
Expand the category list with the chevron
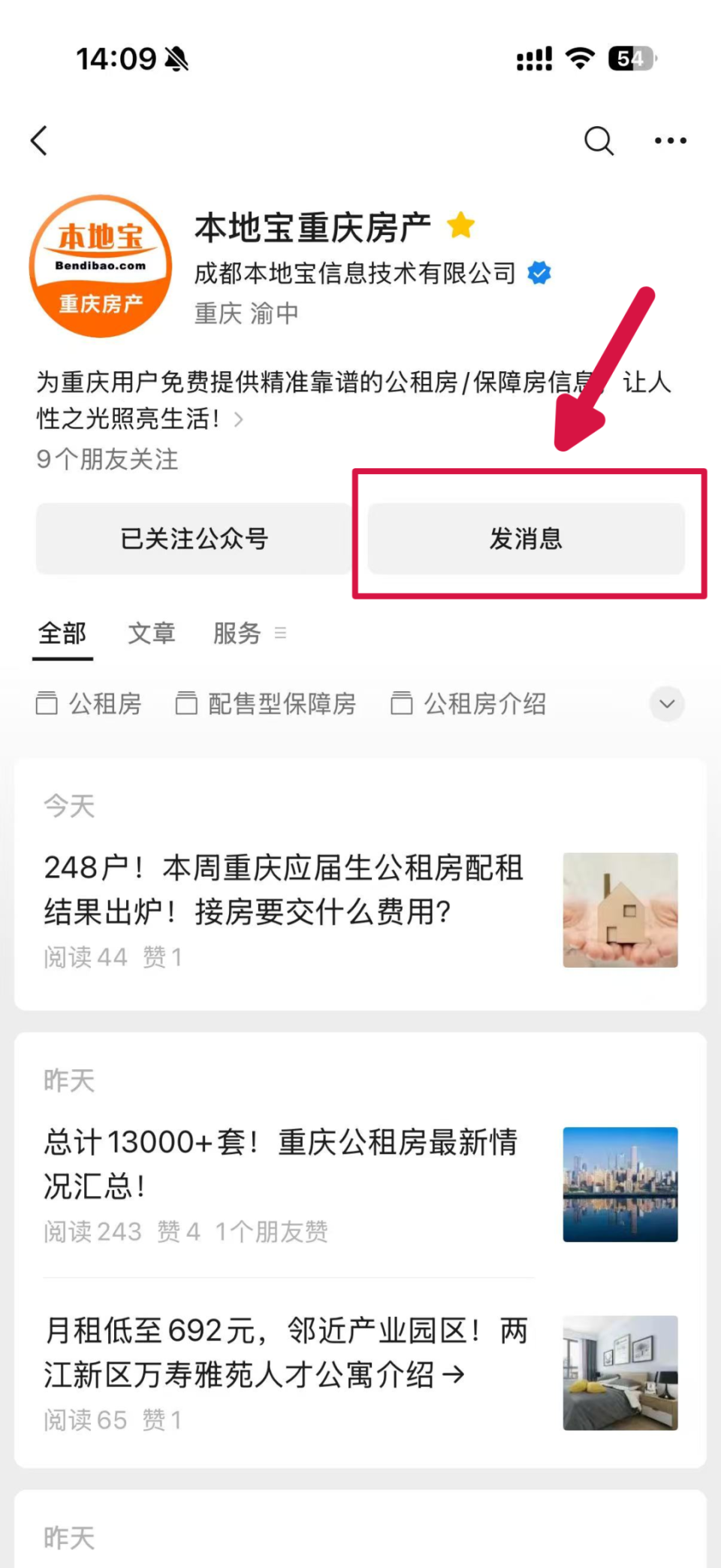click(x=666, y=704)
